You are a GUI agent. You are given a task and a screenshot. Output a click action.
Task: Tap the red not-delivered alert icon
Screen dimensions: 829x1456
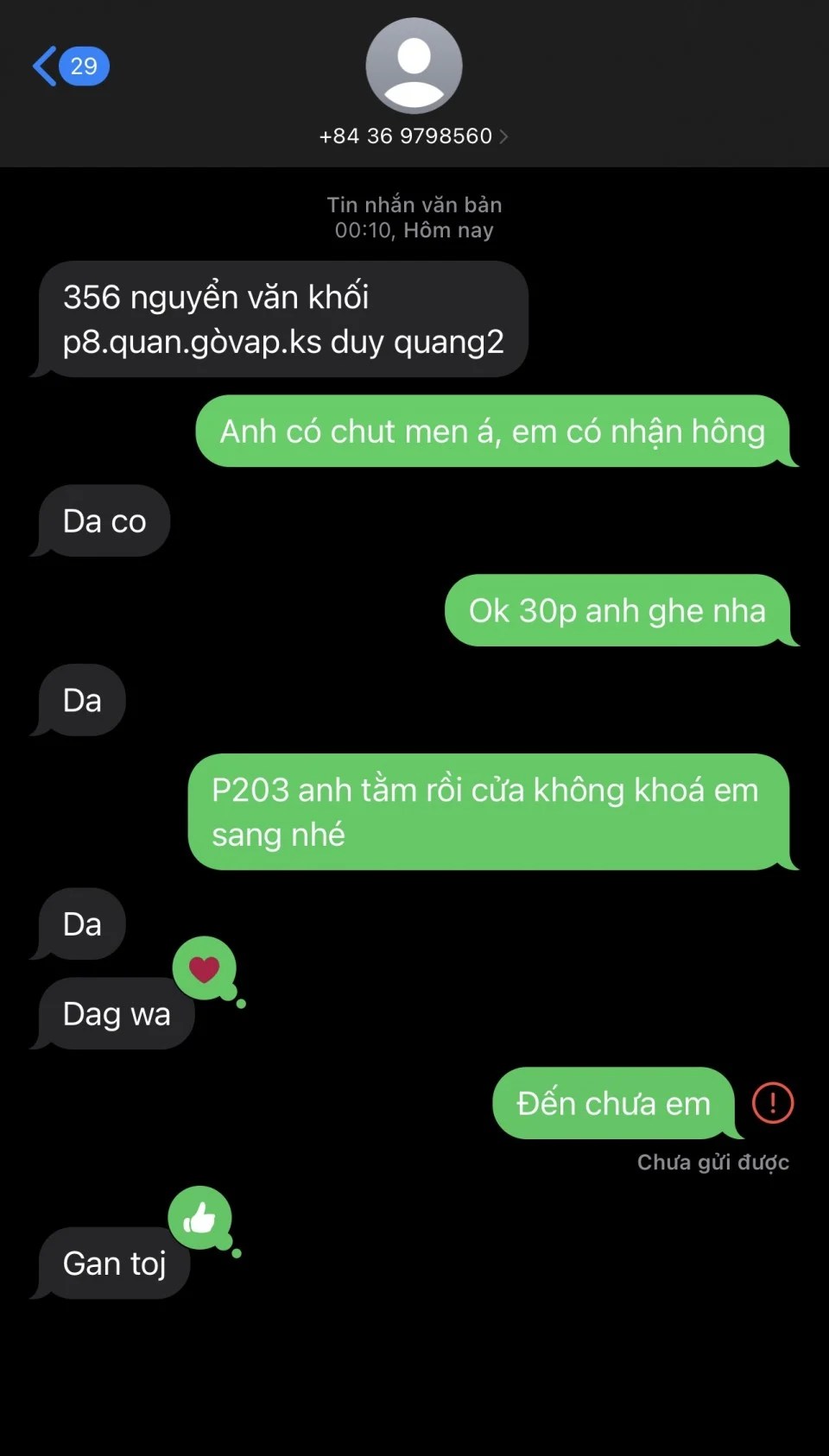click(772, 1103)
